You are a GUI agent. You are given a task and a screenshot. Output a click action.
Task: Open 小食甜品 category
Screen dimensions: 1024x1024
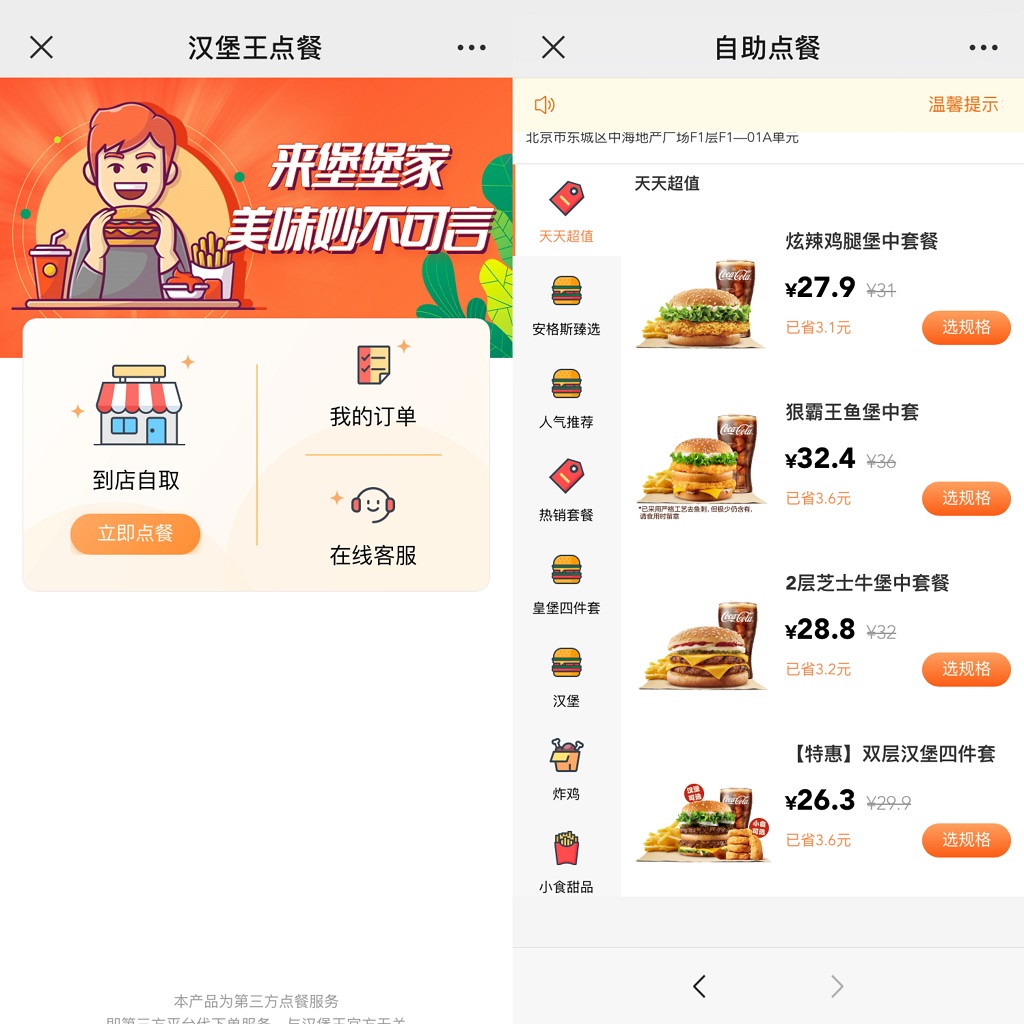[566, 860]
